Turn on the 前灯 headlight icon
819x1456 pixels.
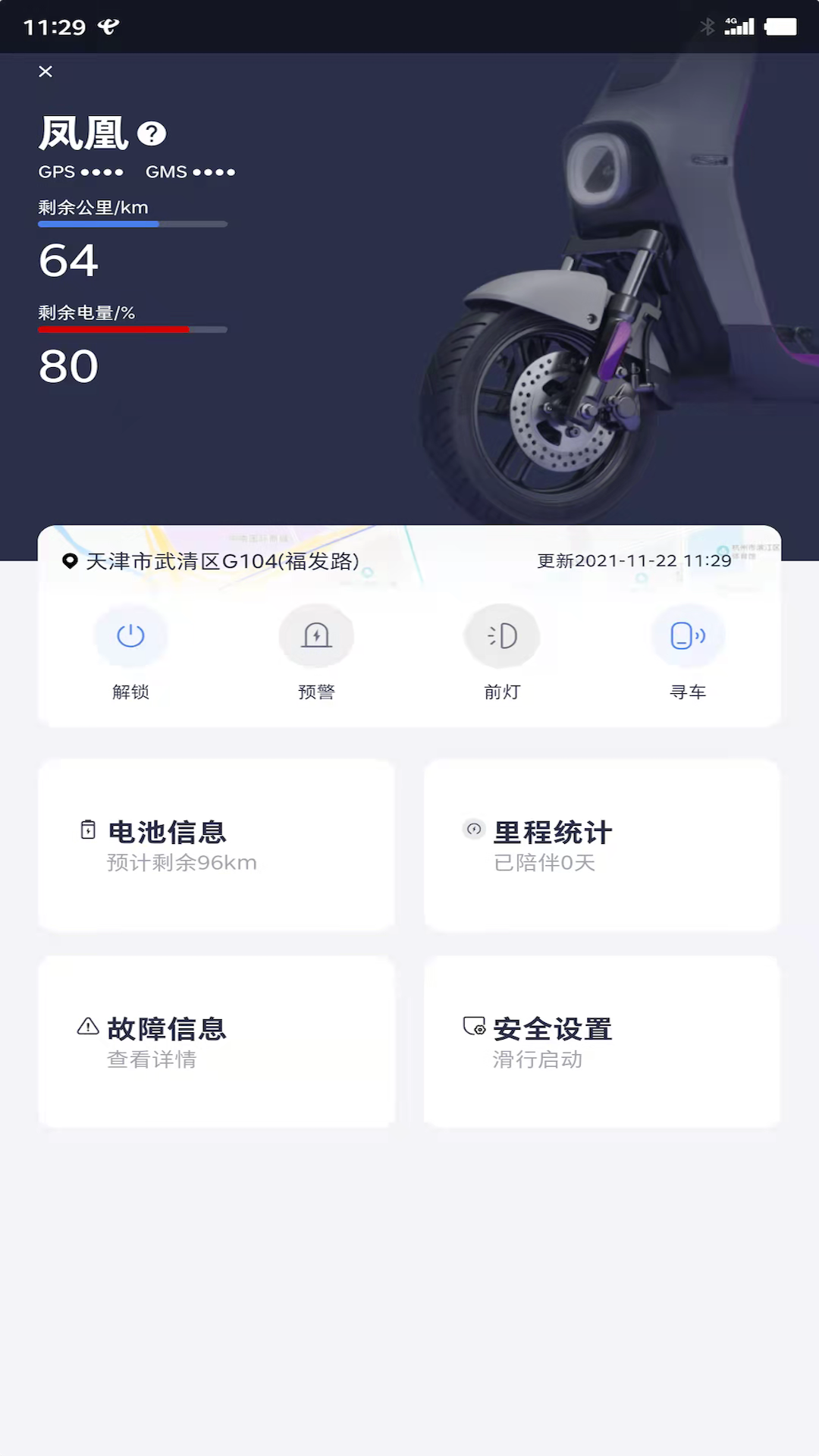[502, 636]
